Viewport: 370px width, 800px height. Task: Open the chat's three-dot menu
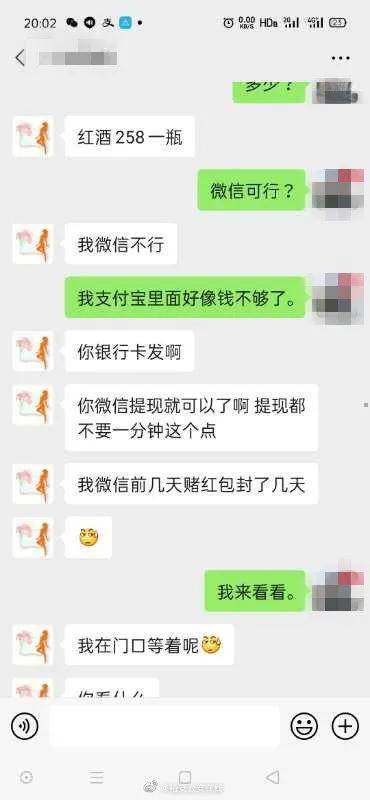point(340,58)
